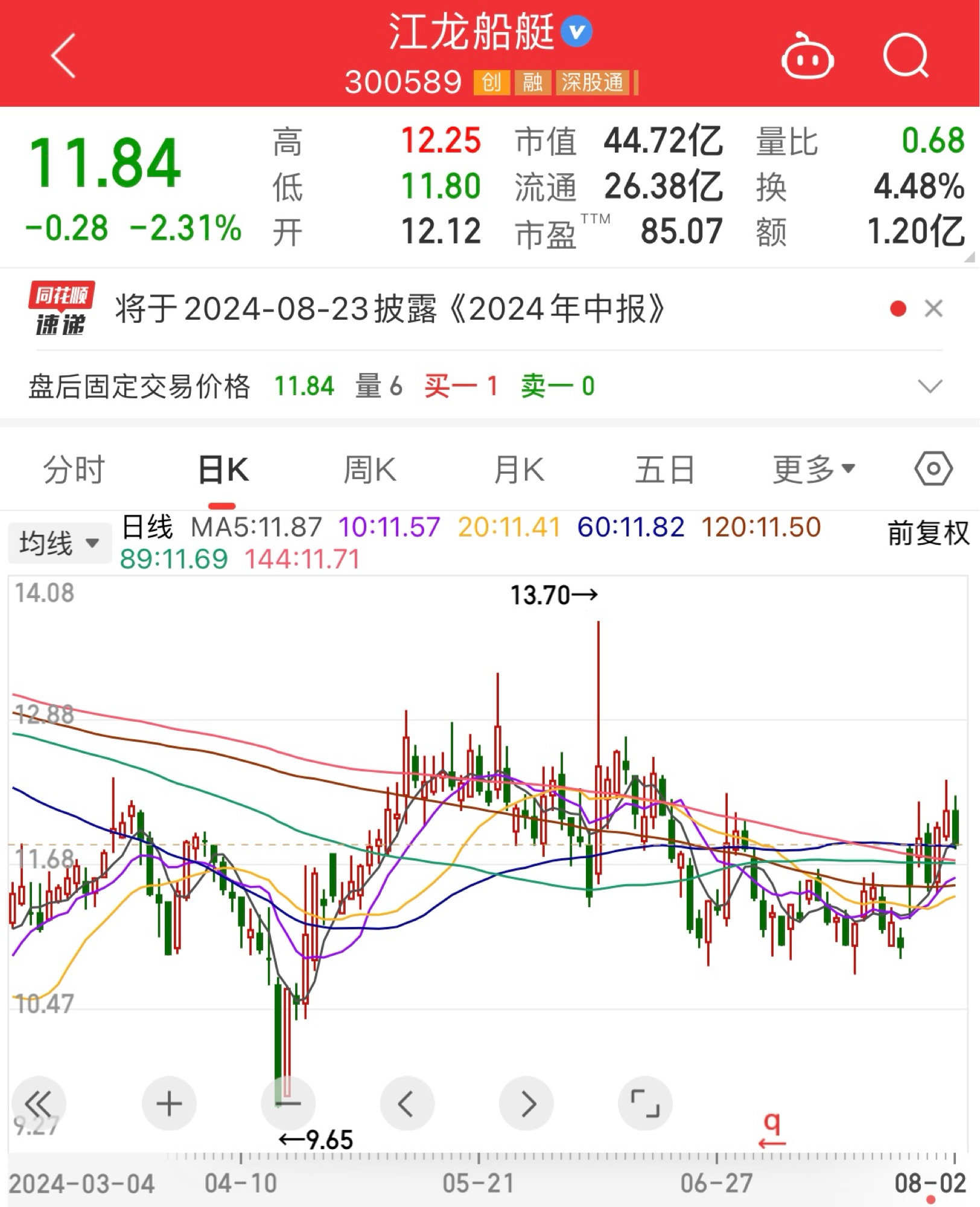Move chart left with the previous arrow

407,1104
